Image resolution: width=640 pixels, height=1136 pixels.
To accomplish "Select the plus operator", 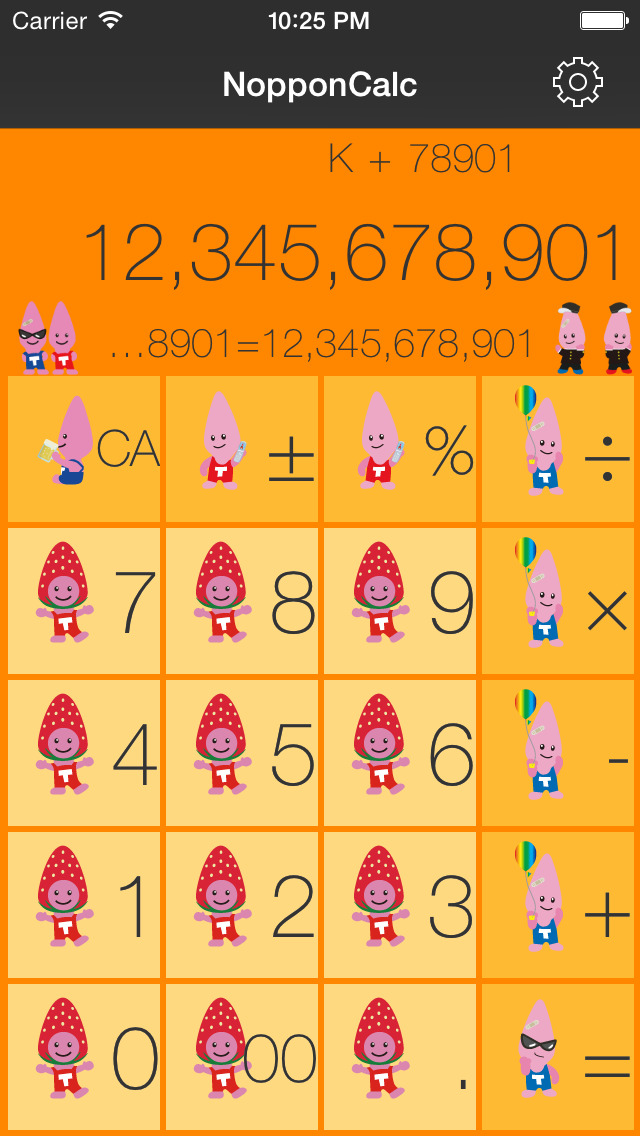I will pos(558,905).
